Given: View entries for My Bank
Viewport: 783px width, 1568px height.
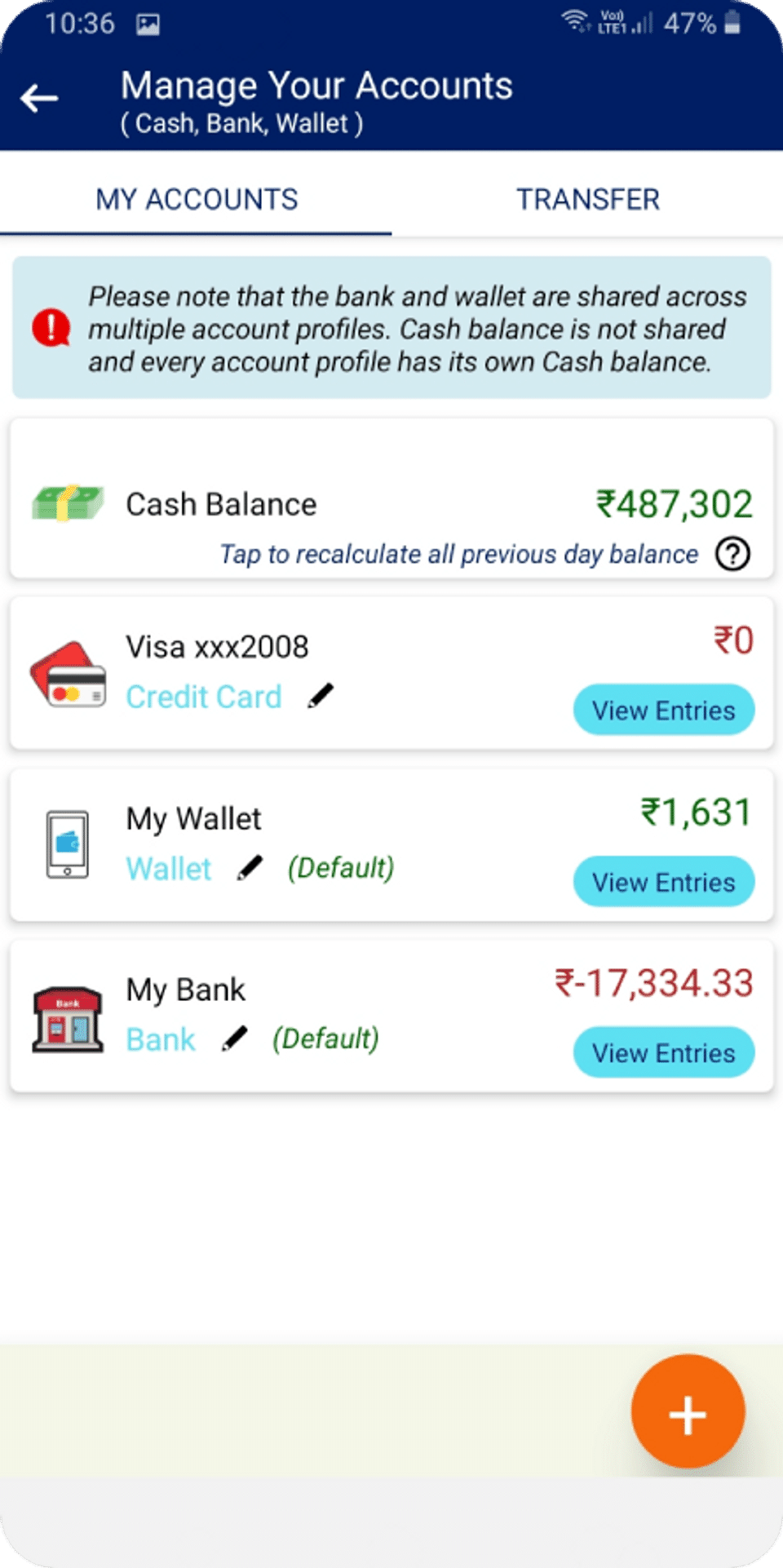Looking at the screenshot, I should coord(663,1052).
